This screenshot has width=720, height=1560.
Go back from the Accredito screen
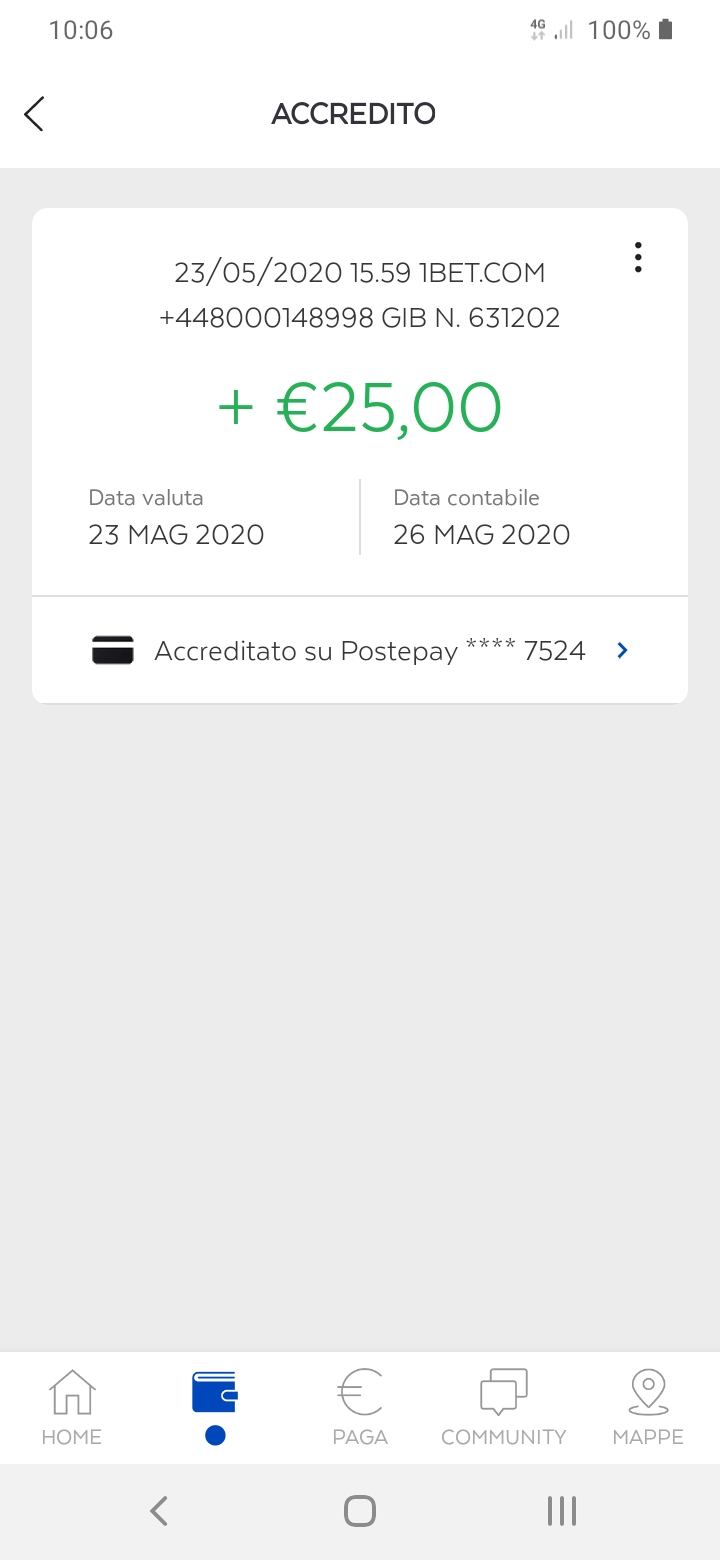34,114
